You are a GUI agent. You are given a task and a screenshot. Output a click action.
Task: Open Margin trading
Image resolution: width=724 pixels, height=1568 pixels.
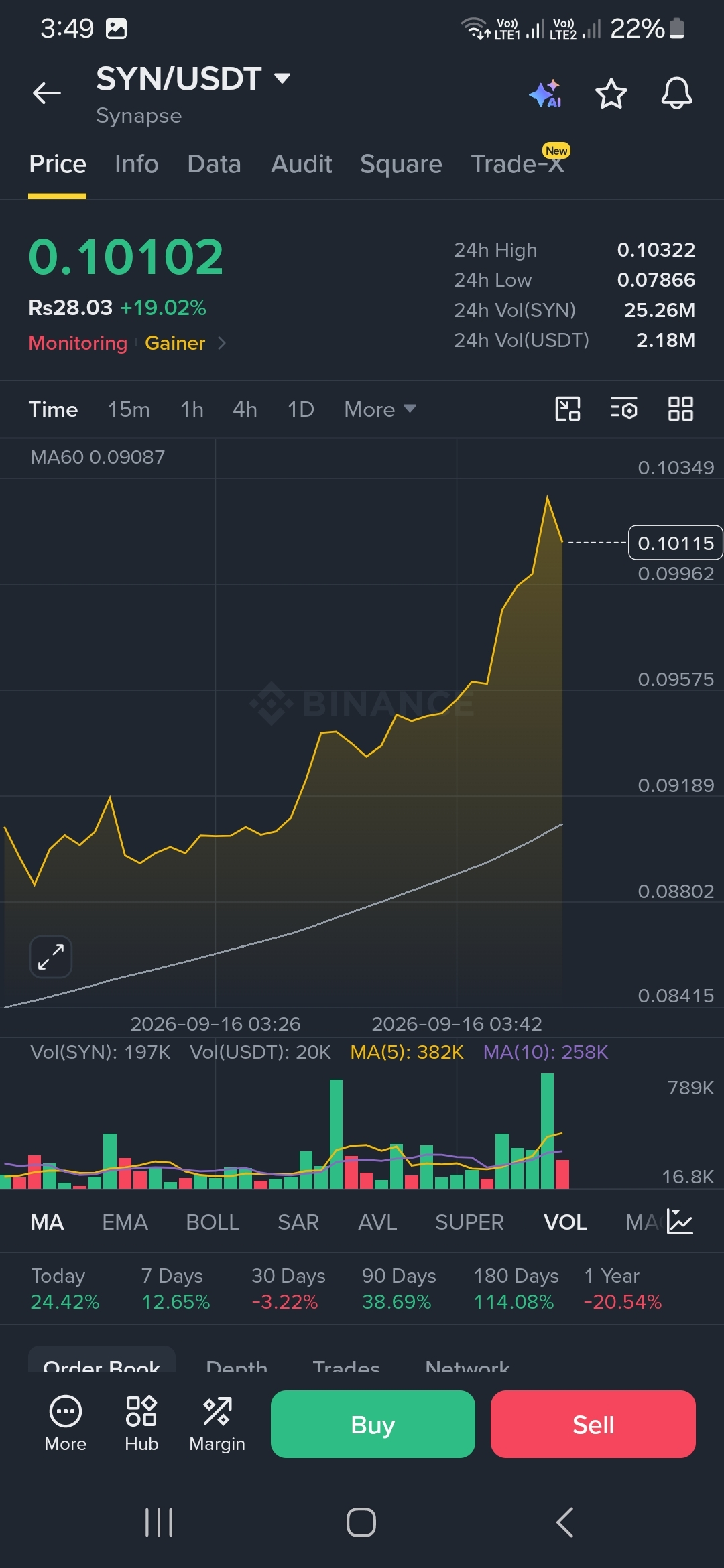217,1424
